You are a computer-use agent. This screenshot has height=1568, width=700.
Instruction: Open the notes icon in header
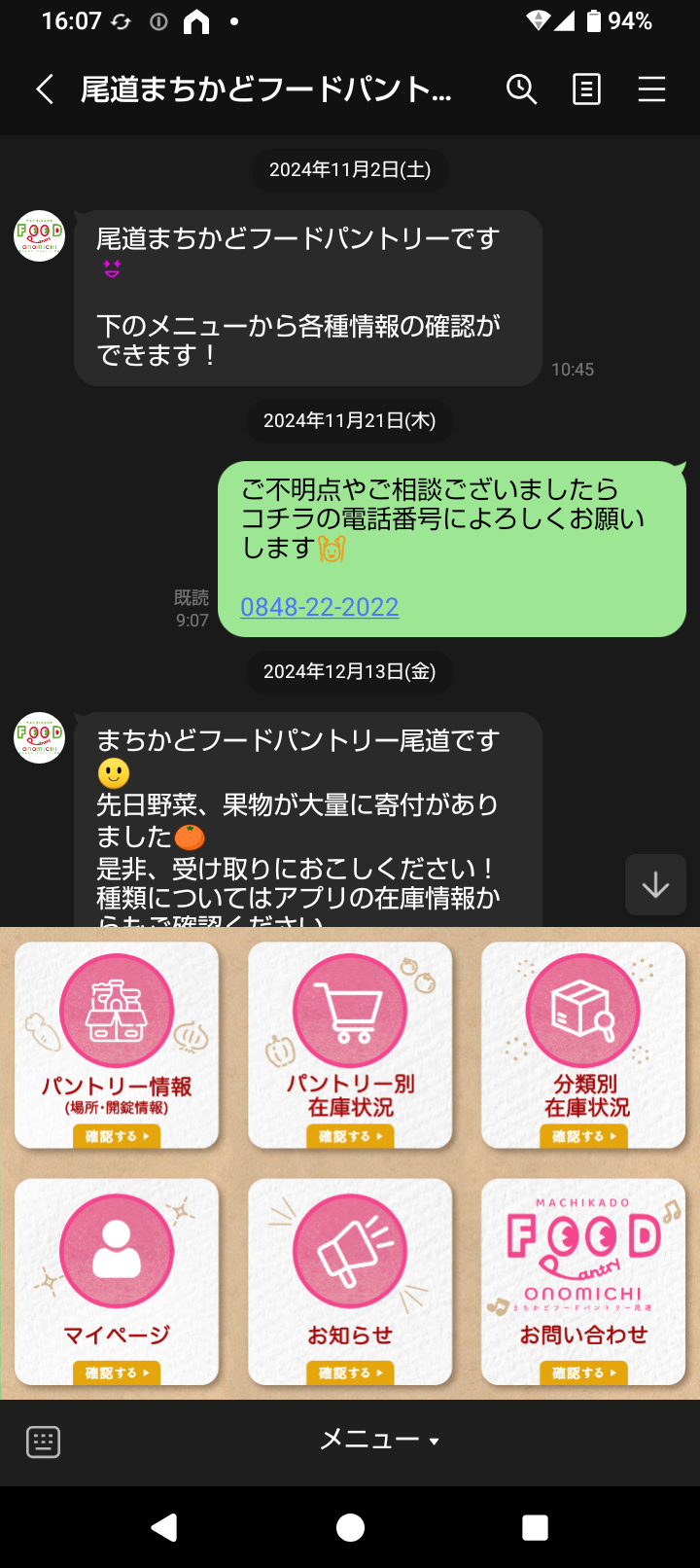(x=586, y=89)
